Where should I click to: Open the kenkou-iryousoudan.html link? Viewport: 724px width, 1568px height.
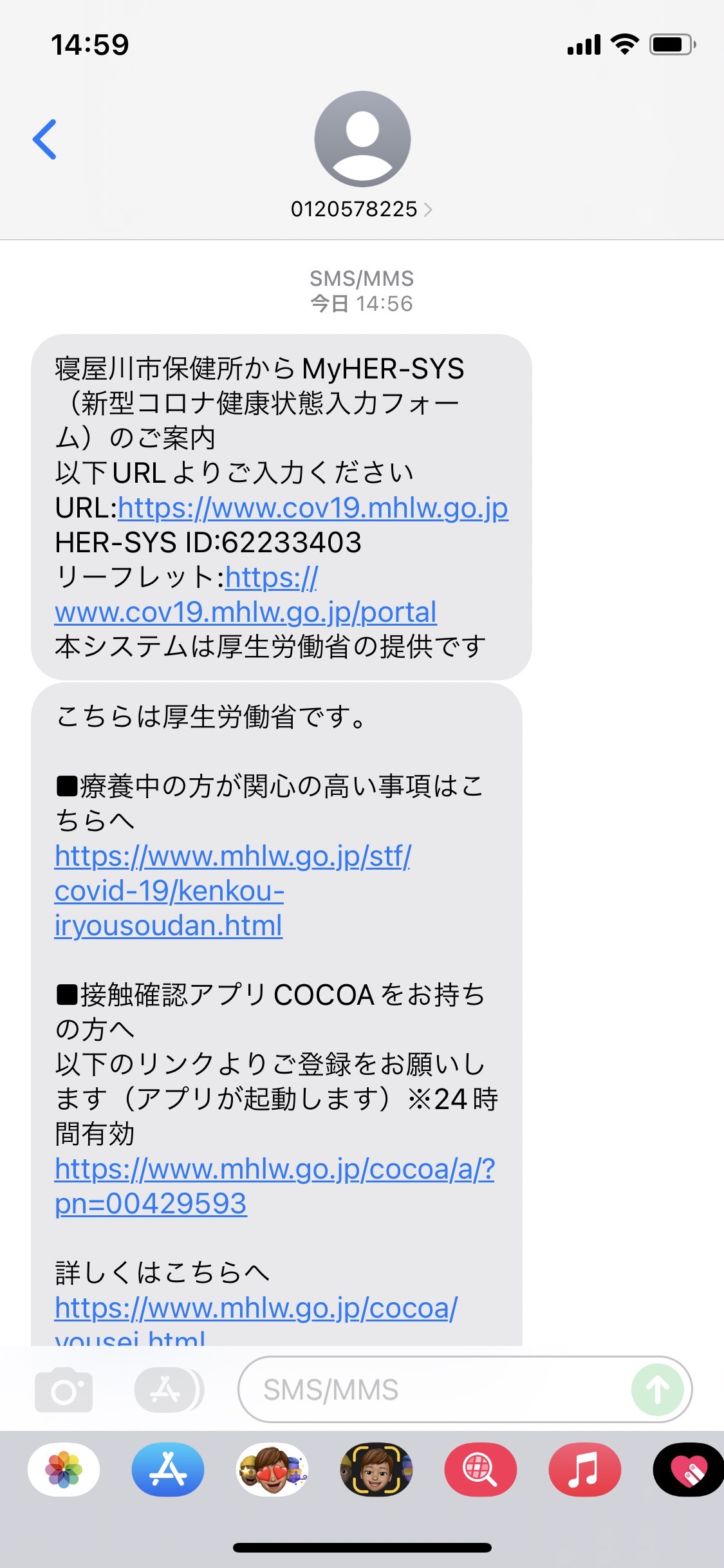[233, 891]
